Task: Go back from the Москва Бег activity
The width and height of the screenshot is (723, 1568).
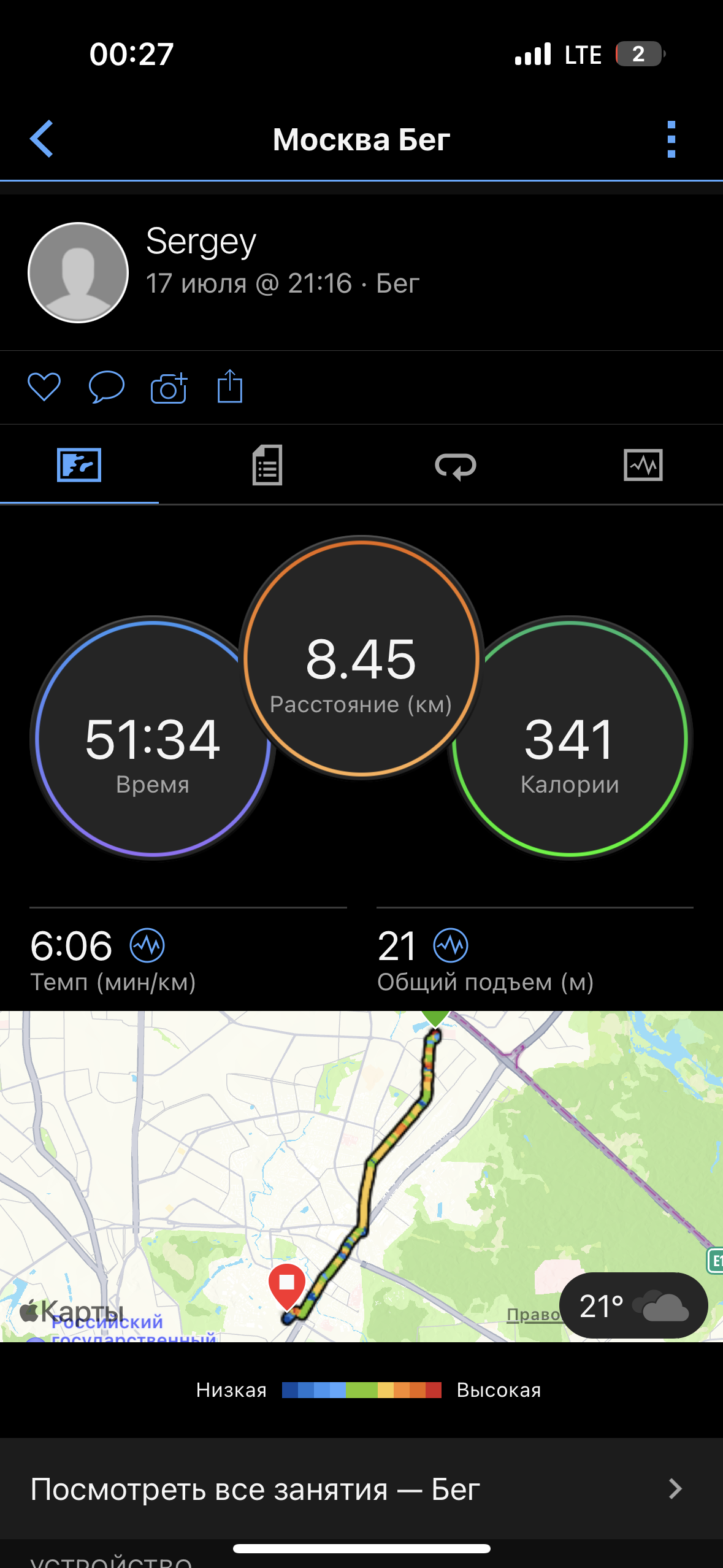Action: pyautogui.click(x=42, y=139)
